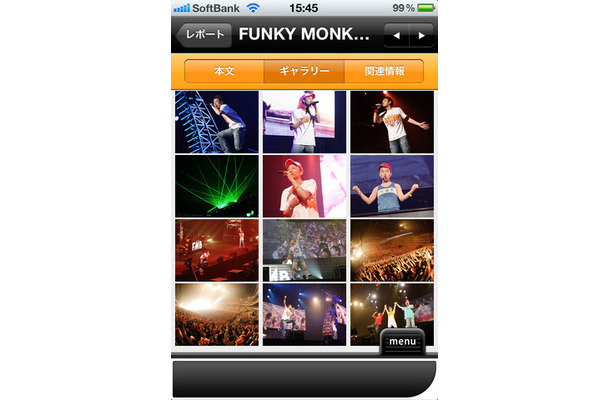
Task: Switch to the 本文 tab
Action: tap(224, 72)
